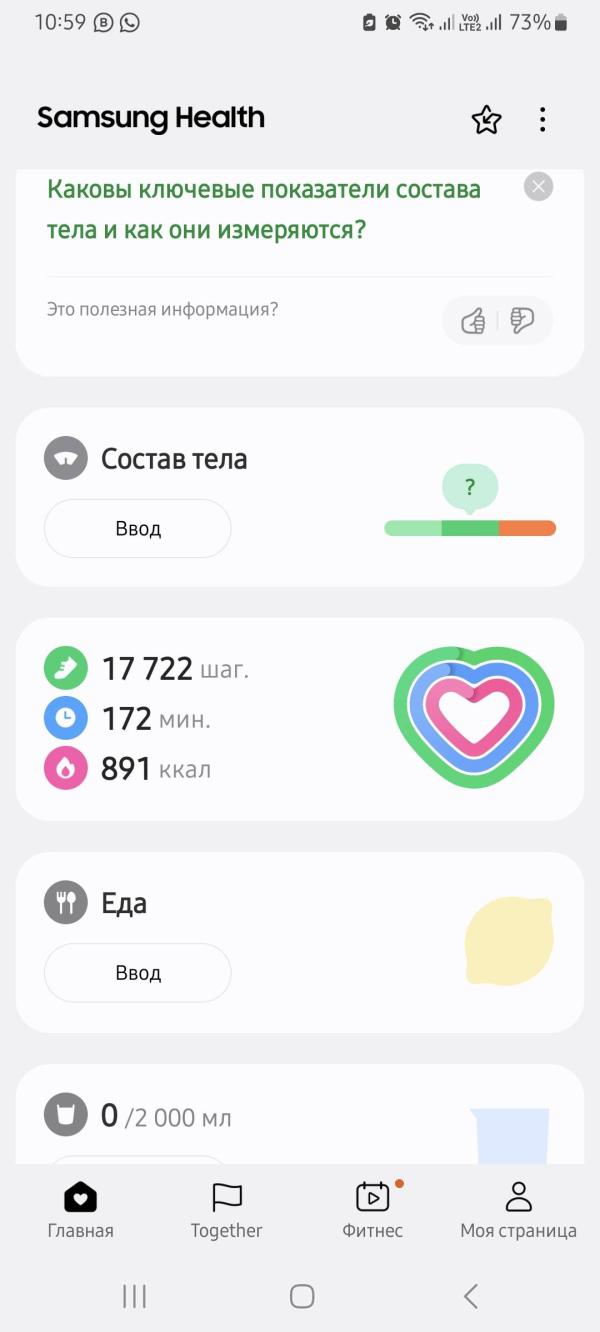Switch to the Главная tab
600x1332 pixels.
click(x=80, y=1210)
